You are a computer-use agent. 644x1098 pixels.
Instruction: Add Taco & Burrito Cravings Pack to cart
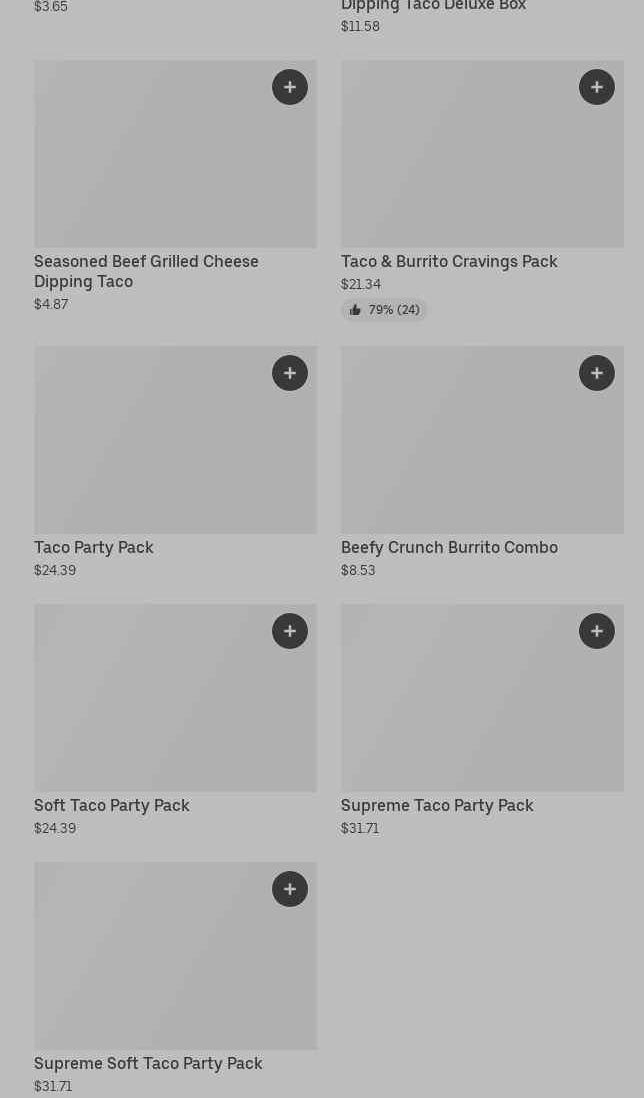tap(597, 87)
